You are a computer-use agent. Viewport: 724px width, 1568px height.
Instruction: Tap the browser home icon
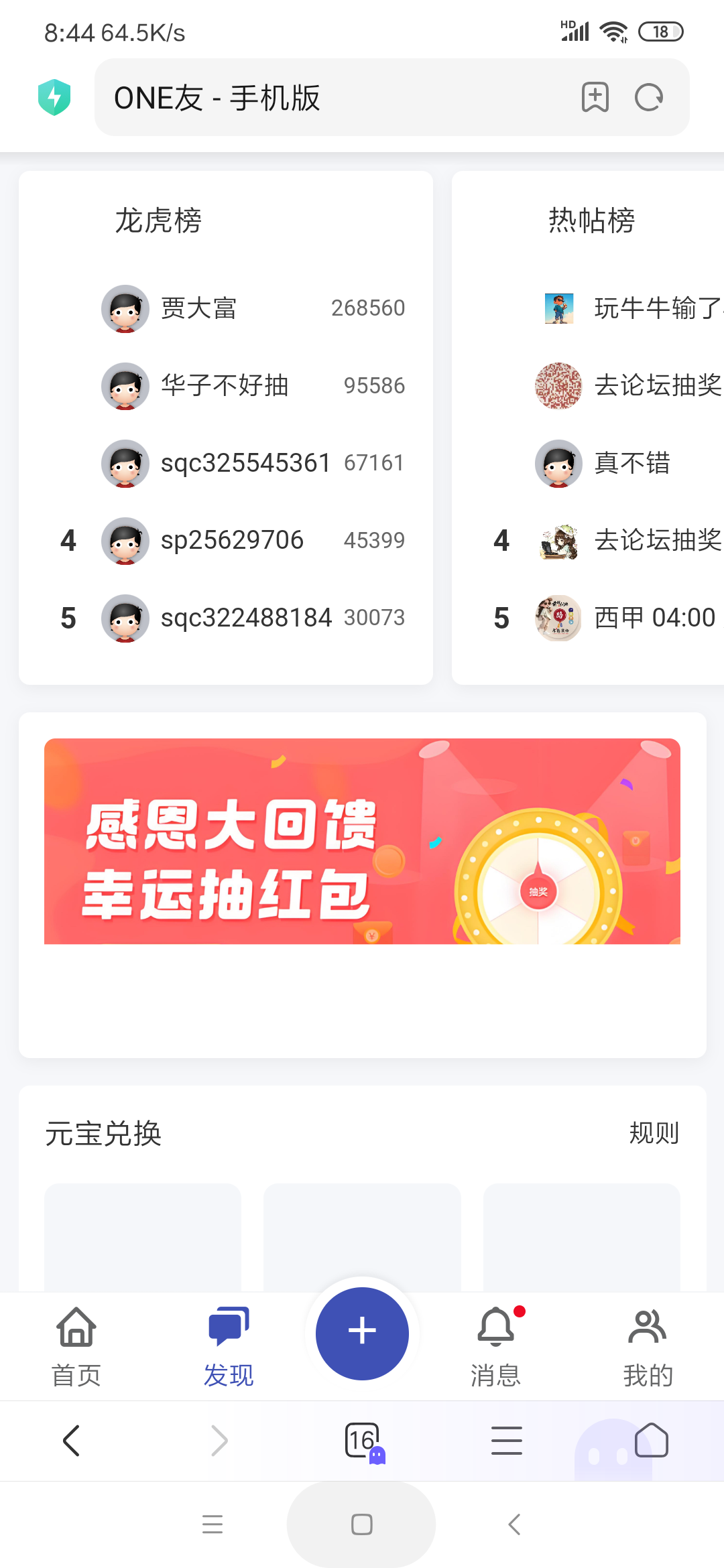coord(652,1441)
